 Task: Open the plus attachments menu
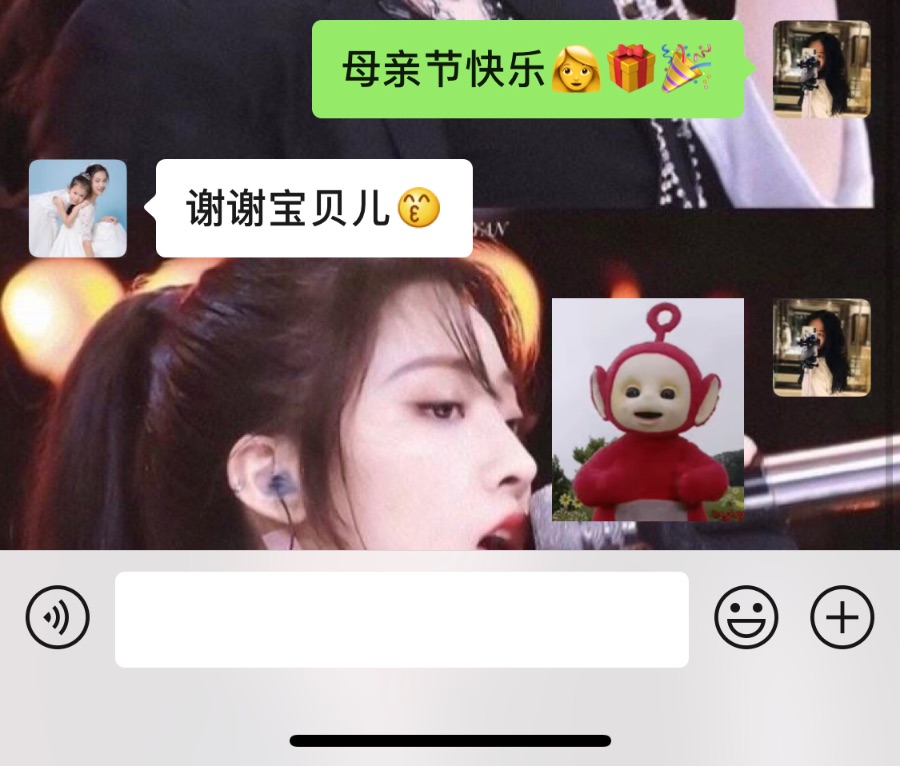tap(841, 618)
